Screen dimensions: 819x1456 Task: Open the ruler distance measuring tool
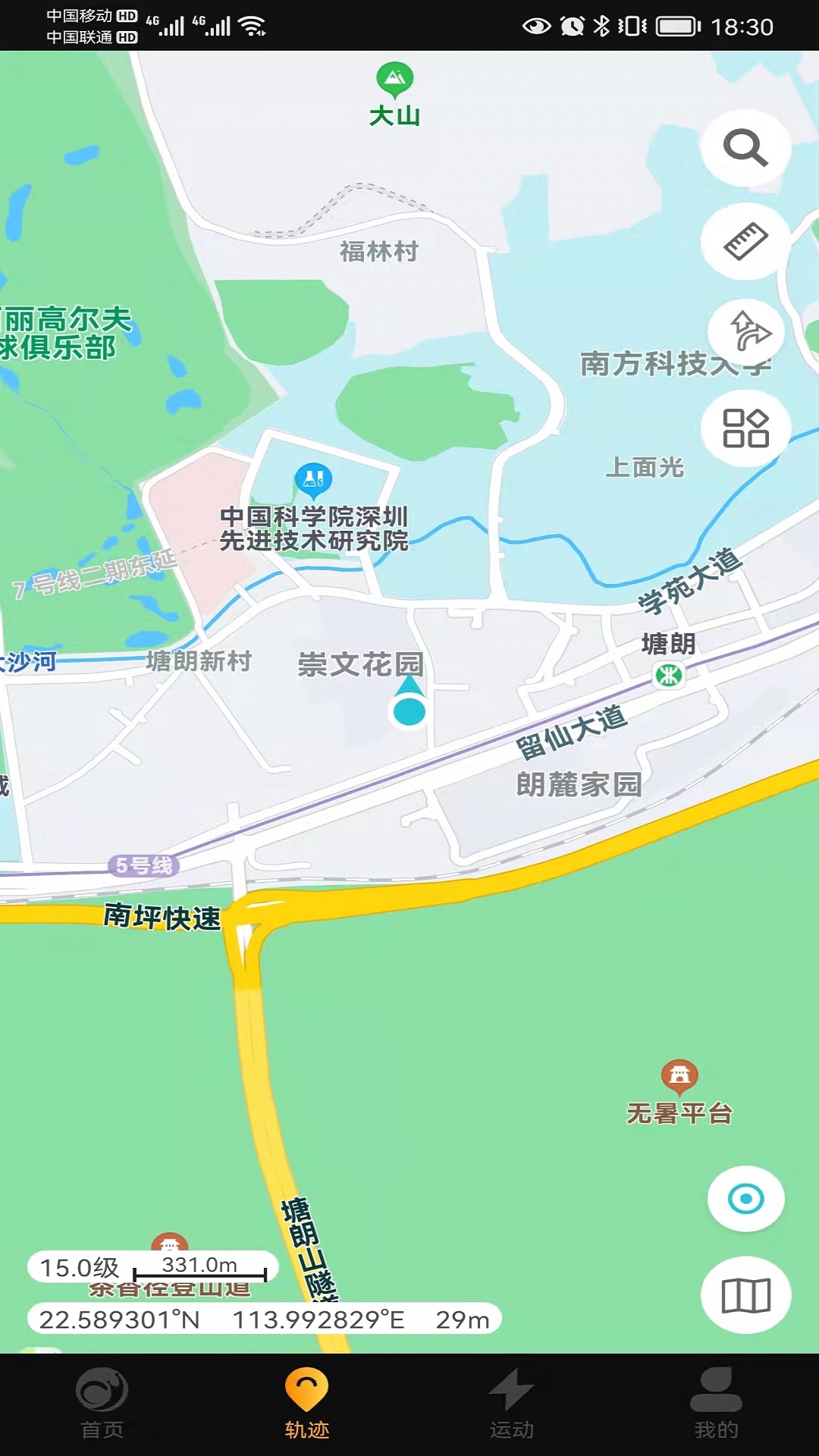(x=745, y=242)
